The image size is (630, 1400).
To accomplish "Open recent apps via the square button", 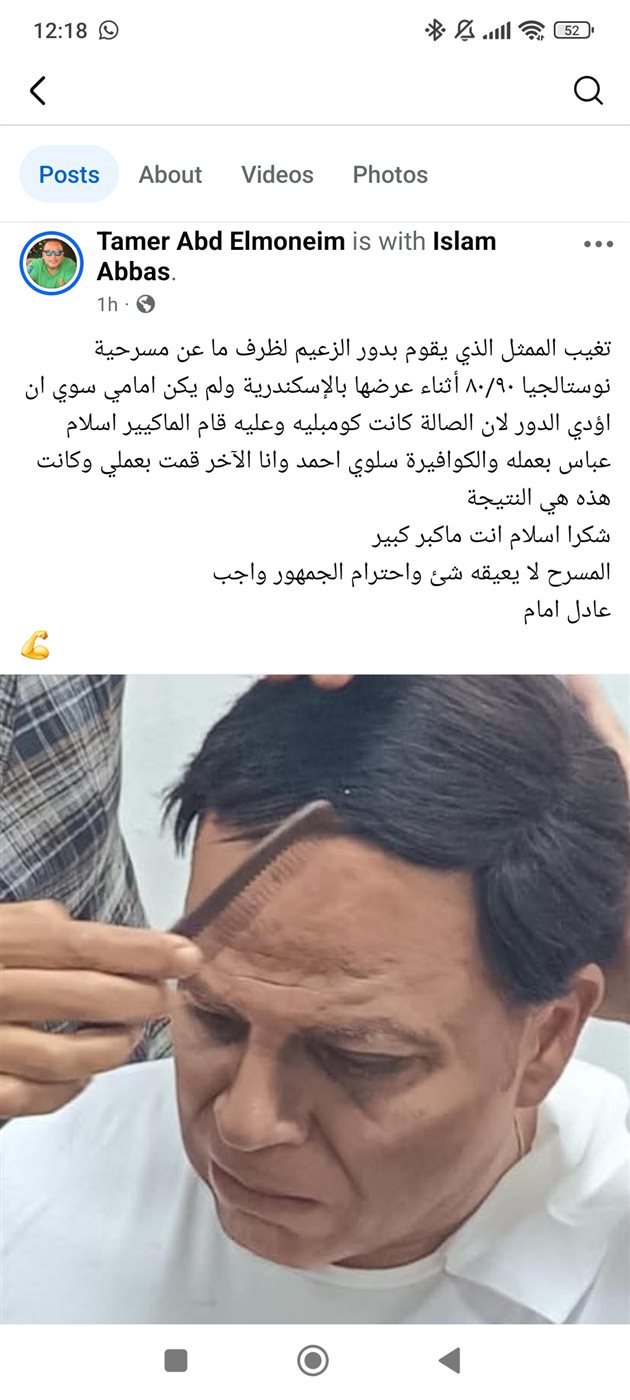I will click(176, 1360).
